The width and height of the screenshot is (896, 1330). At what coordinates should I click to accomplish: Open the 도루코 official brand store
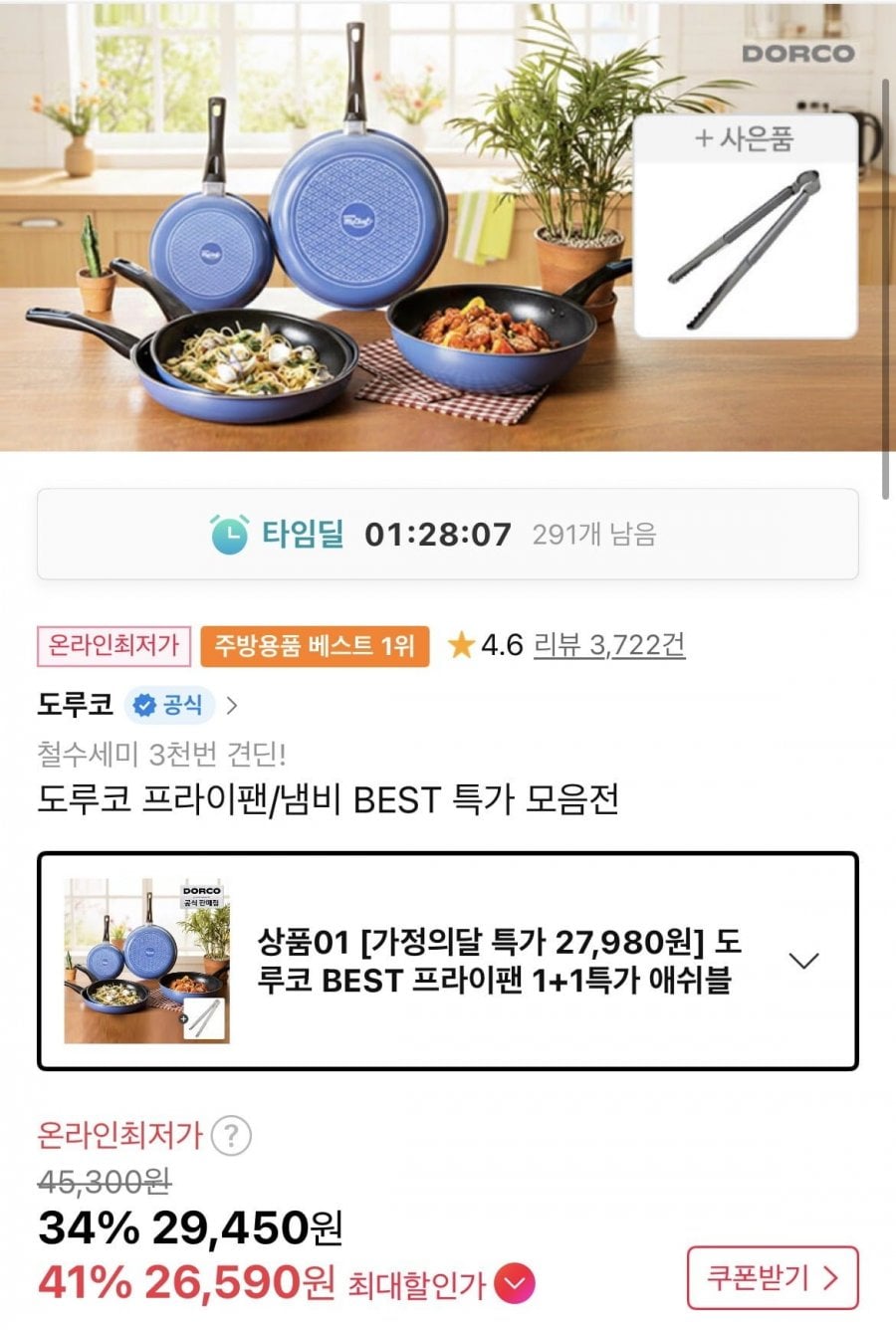click(x=137, y=705)
